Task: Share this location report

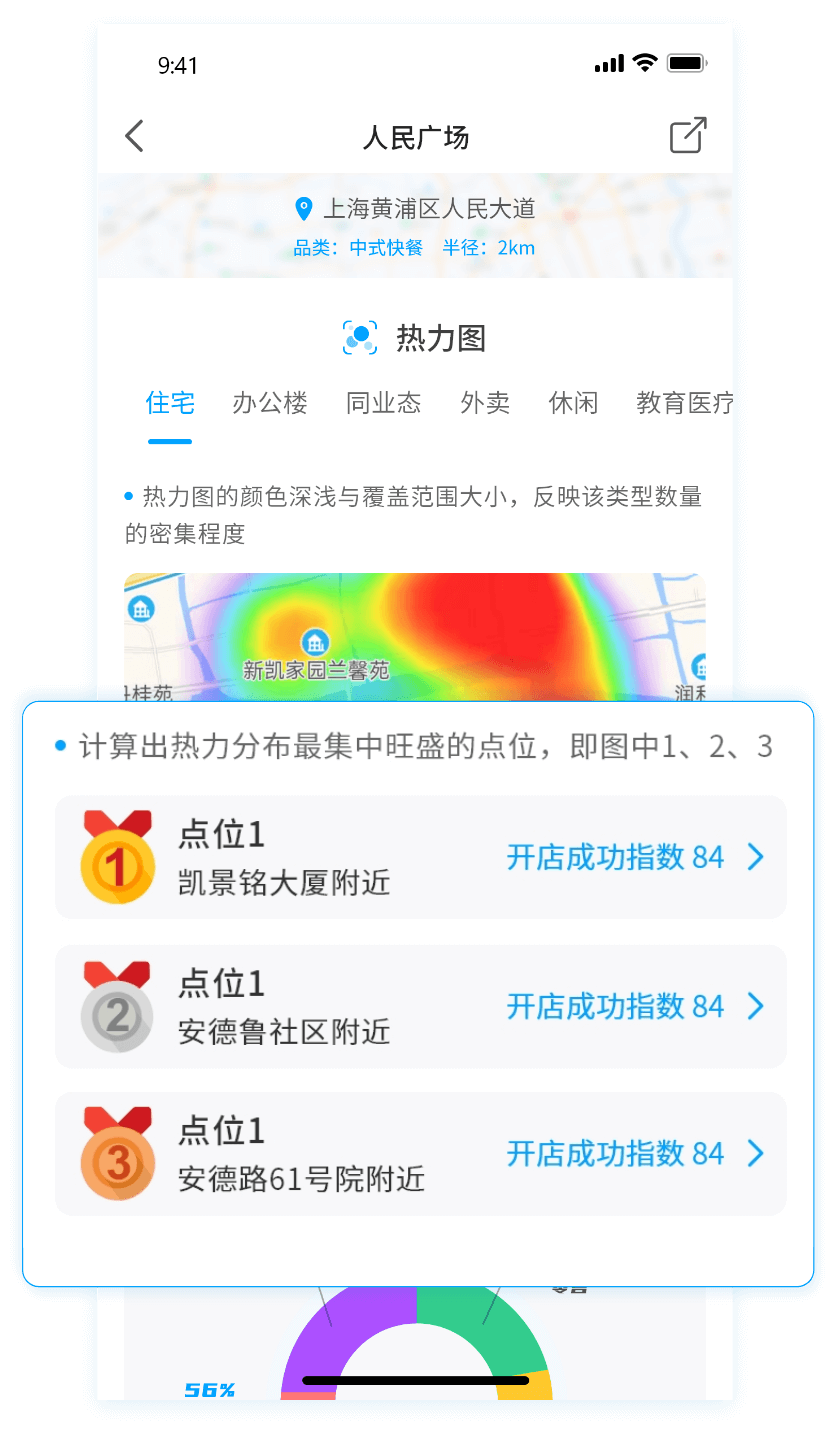Action: point(688,136)
